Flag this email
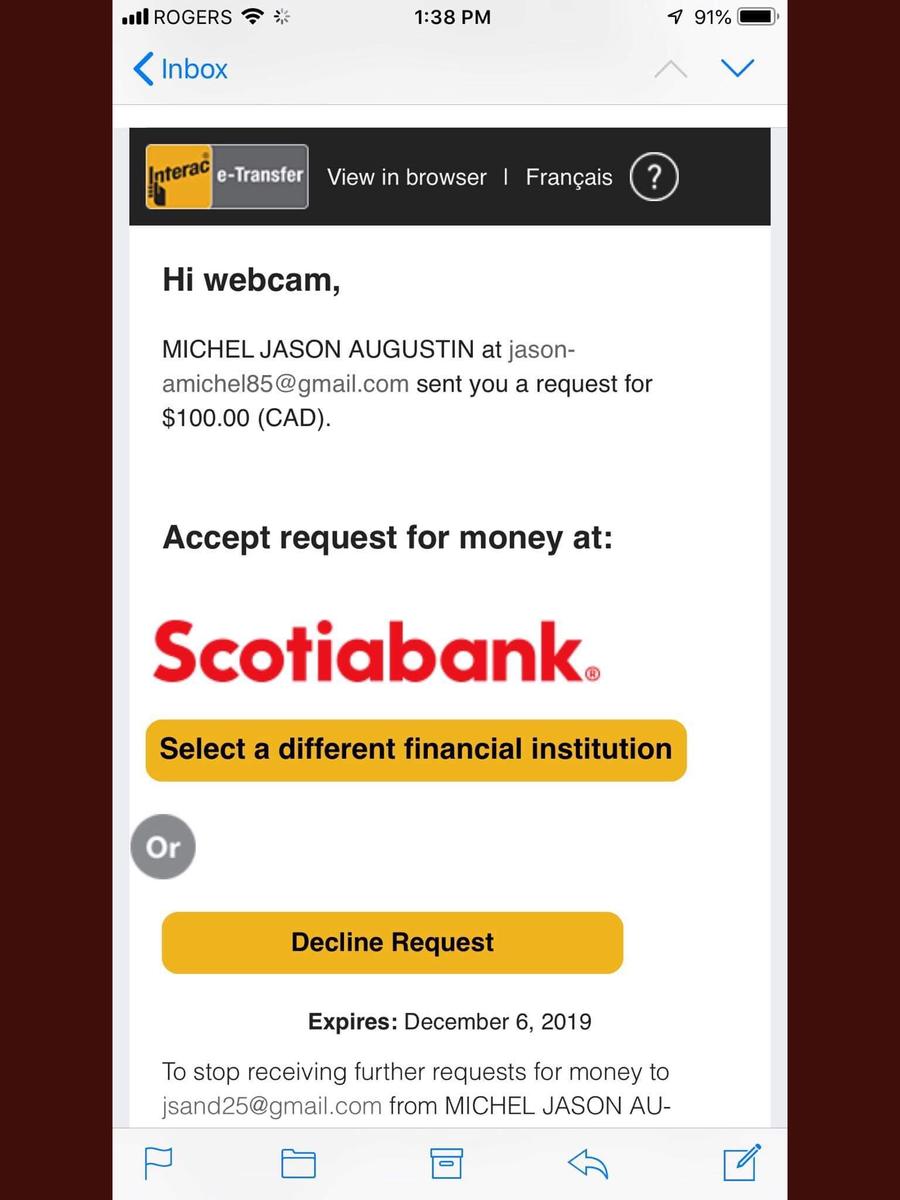This screenshot has width=900, height=1200. pos(158,1163)
